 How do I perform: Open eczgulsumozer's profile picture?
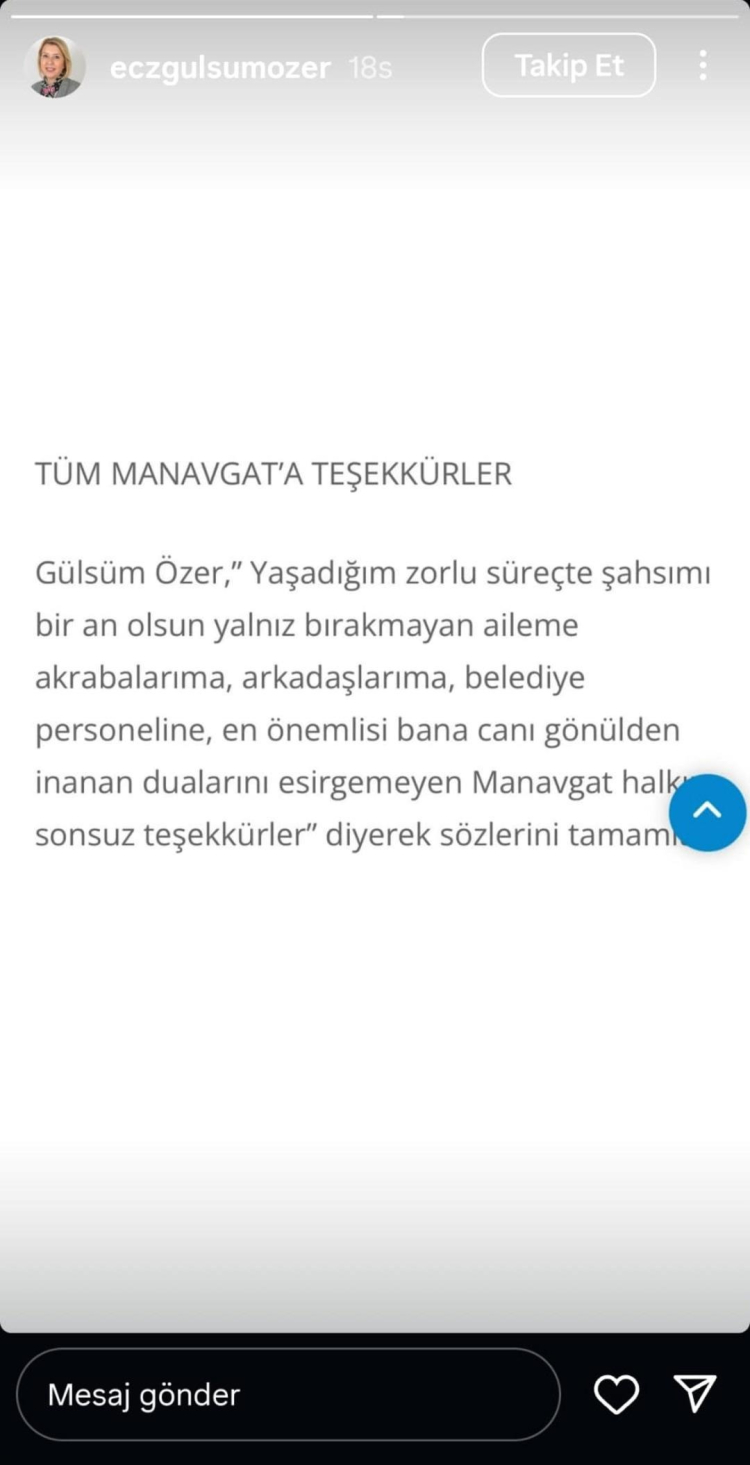pyautogui.click(x=55, y=67)
